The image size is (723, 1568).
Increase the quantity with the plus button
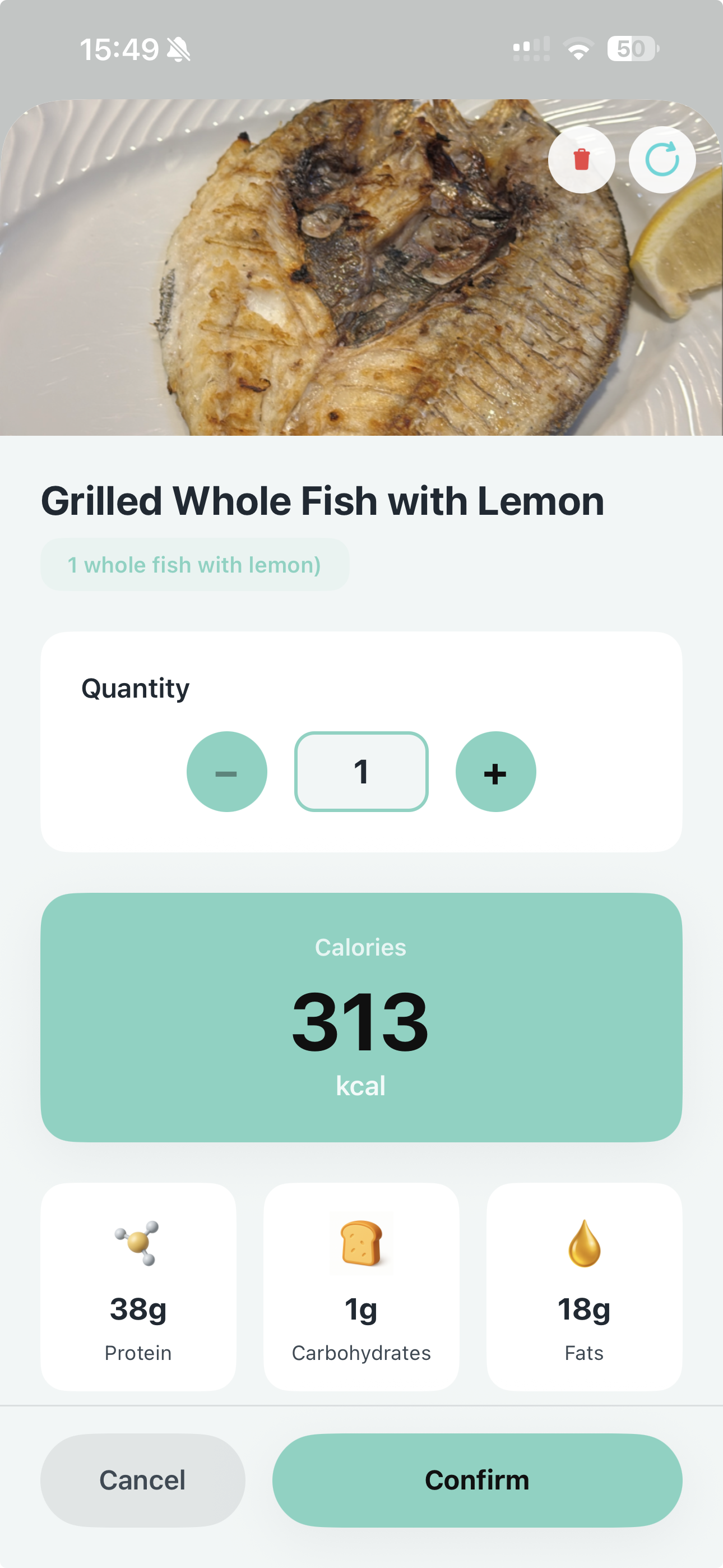pyautogui.click(x=495, y=771)
